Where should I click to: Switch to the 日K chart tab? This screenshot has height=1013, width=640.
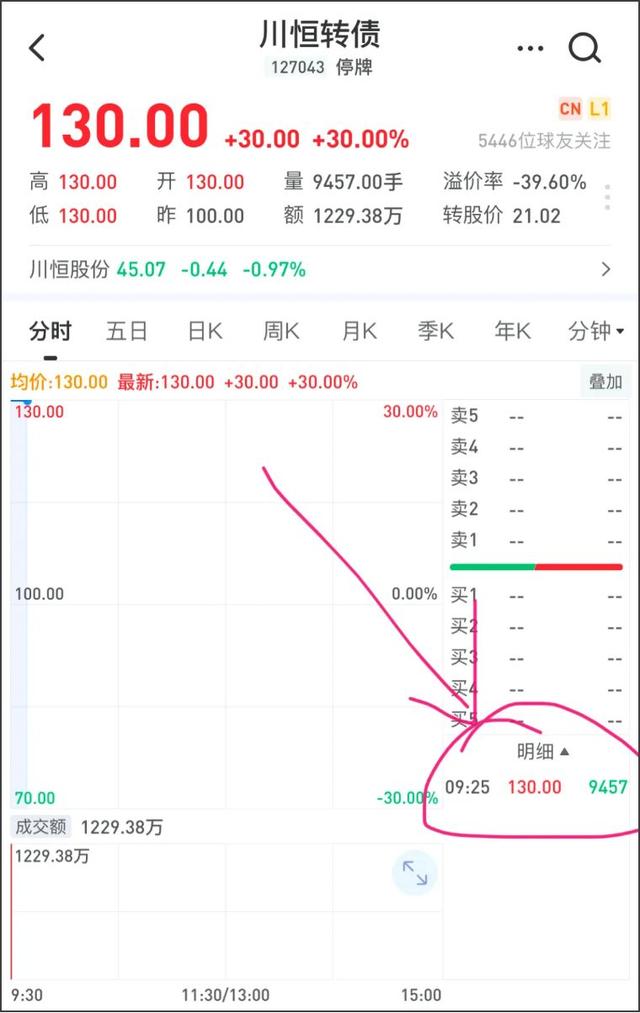coord(205,332)
